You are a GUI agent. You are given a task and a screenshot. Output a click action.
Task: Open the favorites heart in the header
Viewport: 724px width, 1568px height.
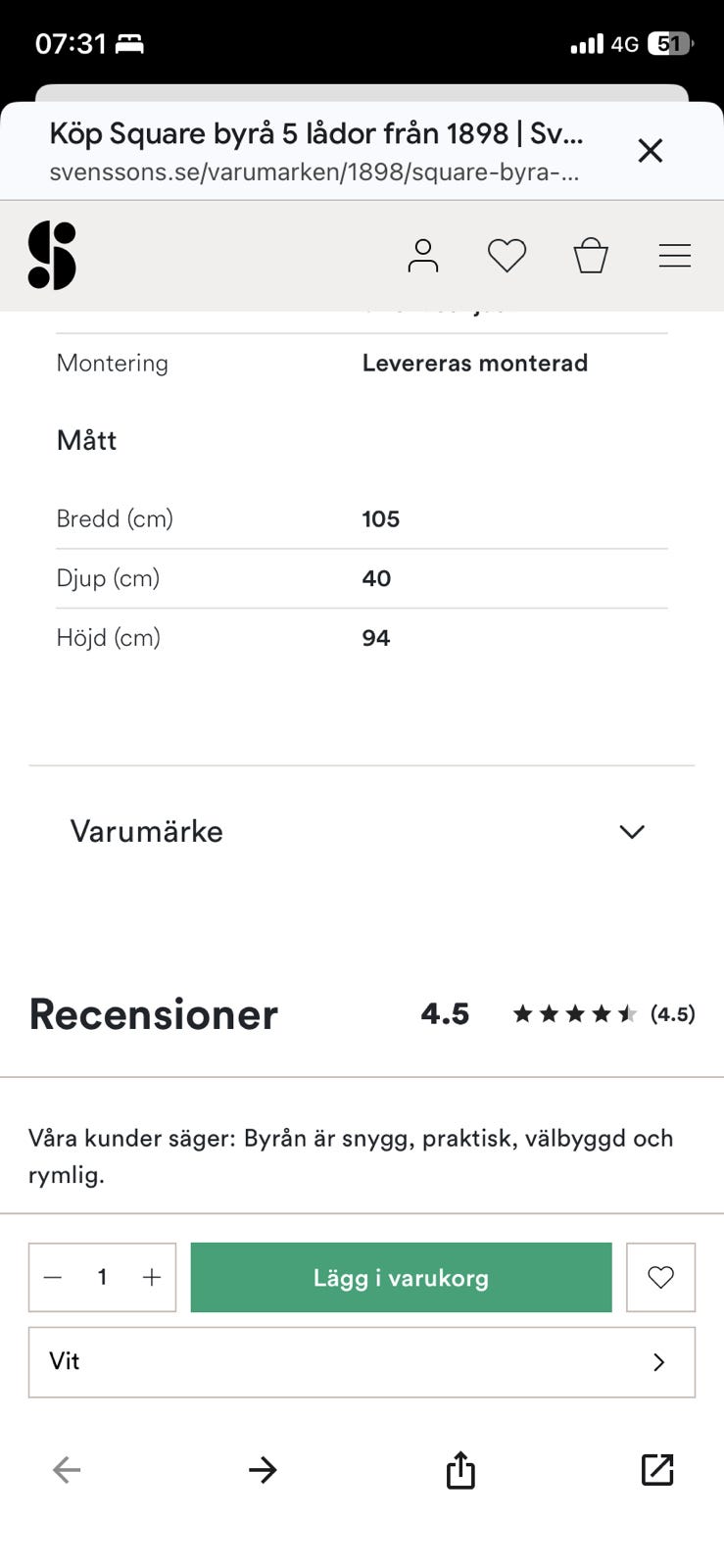tap(507, 256)
